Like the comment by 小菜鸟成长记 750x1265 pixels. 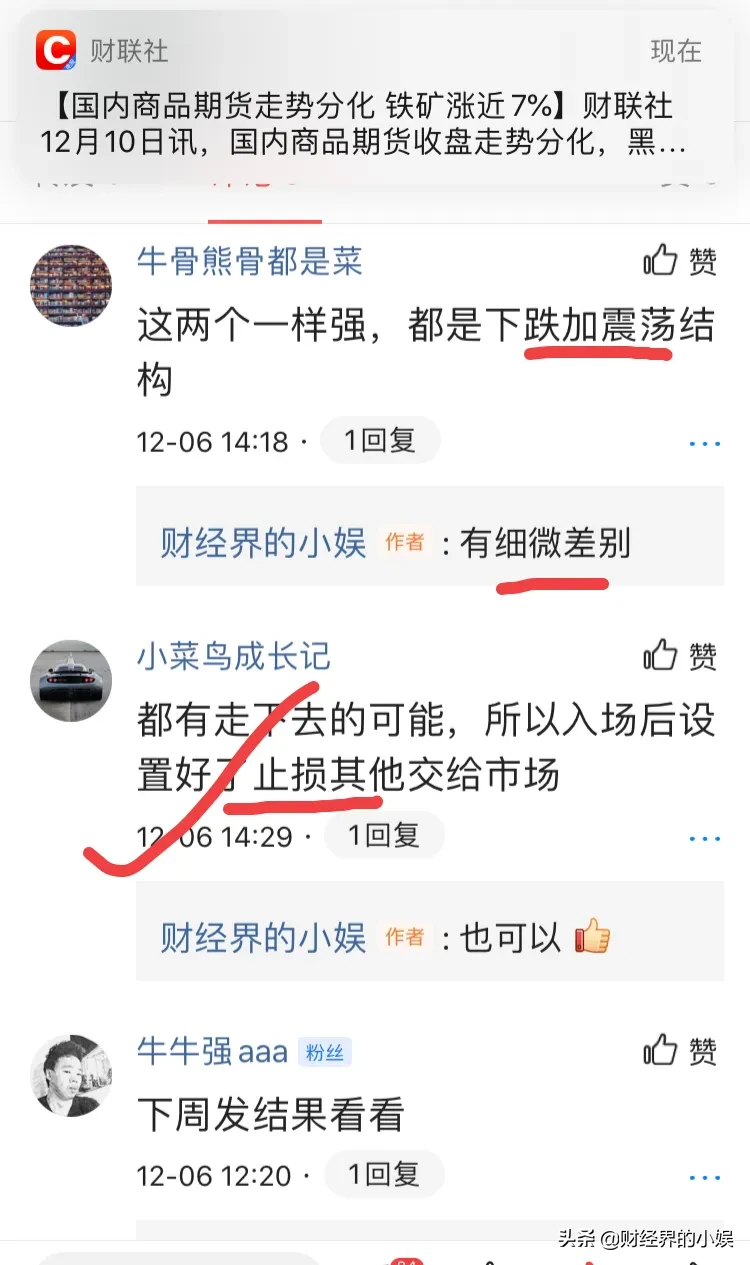[680, 656]
